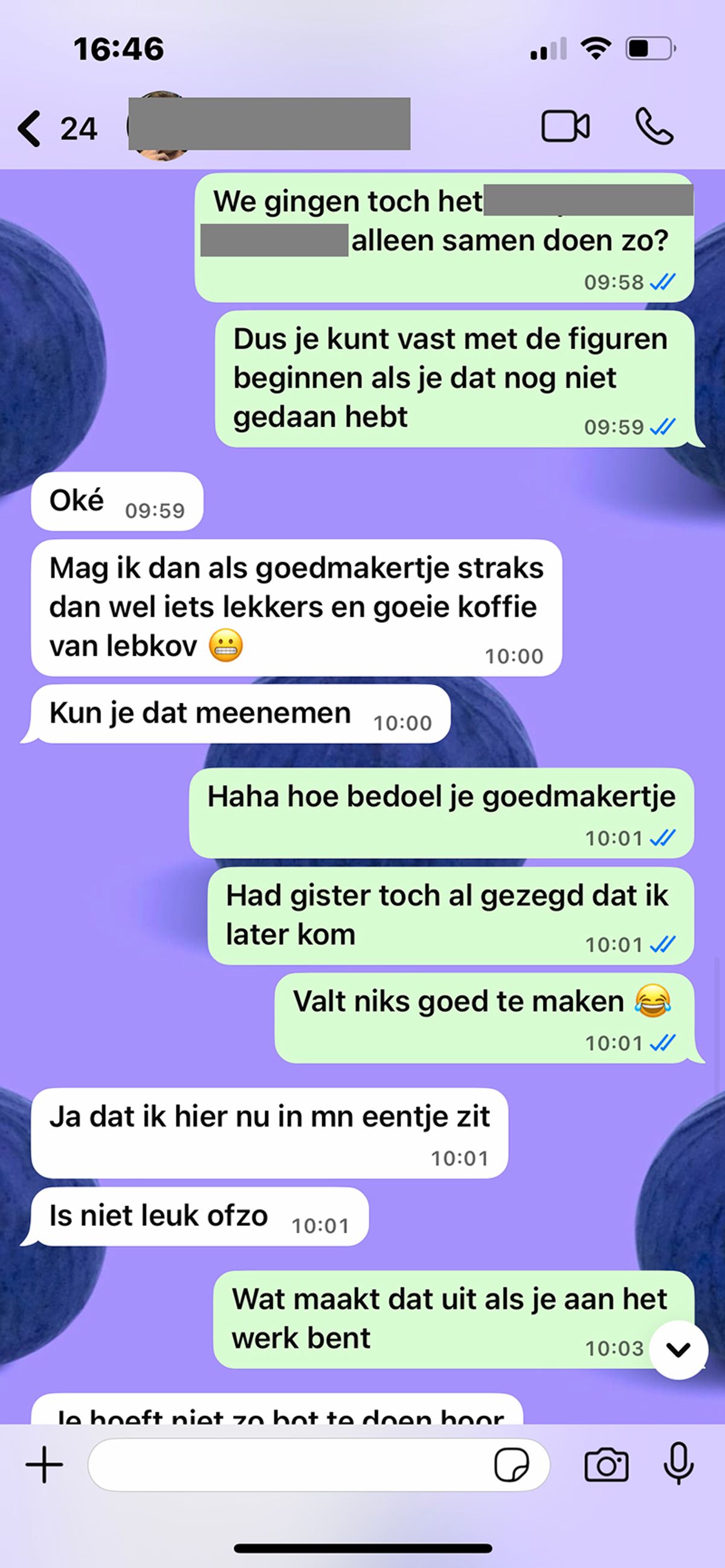
Task: Jump to the latest messages
Action: tap(677, 1349)
